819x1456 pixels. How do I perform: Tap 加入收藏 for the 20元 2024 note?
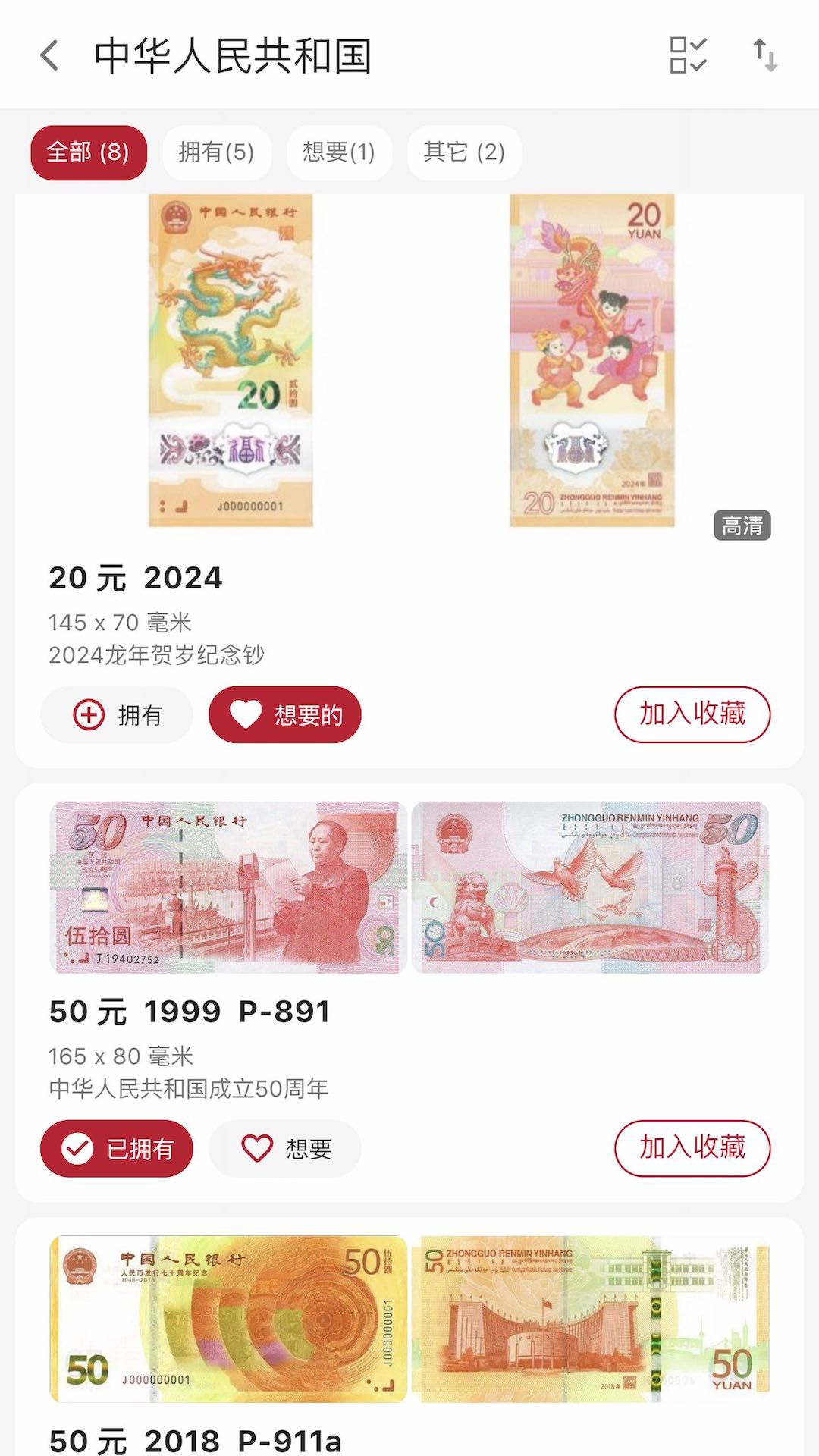coord(692,714)
